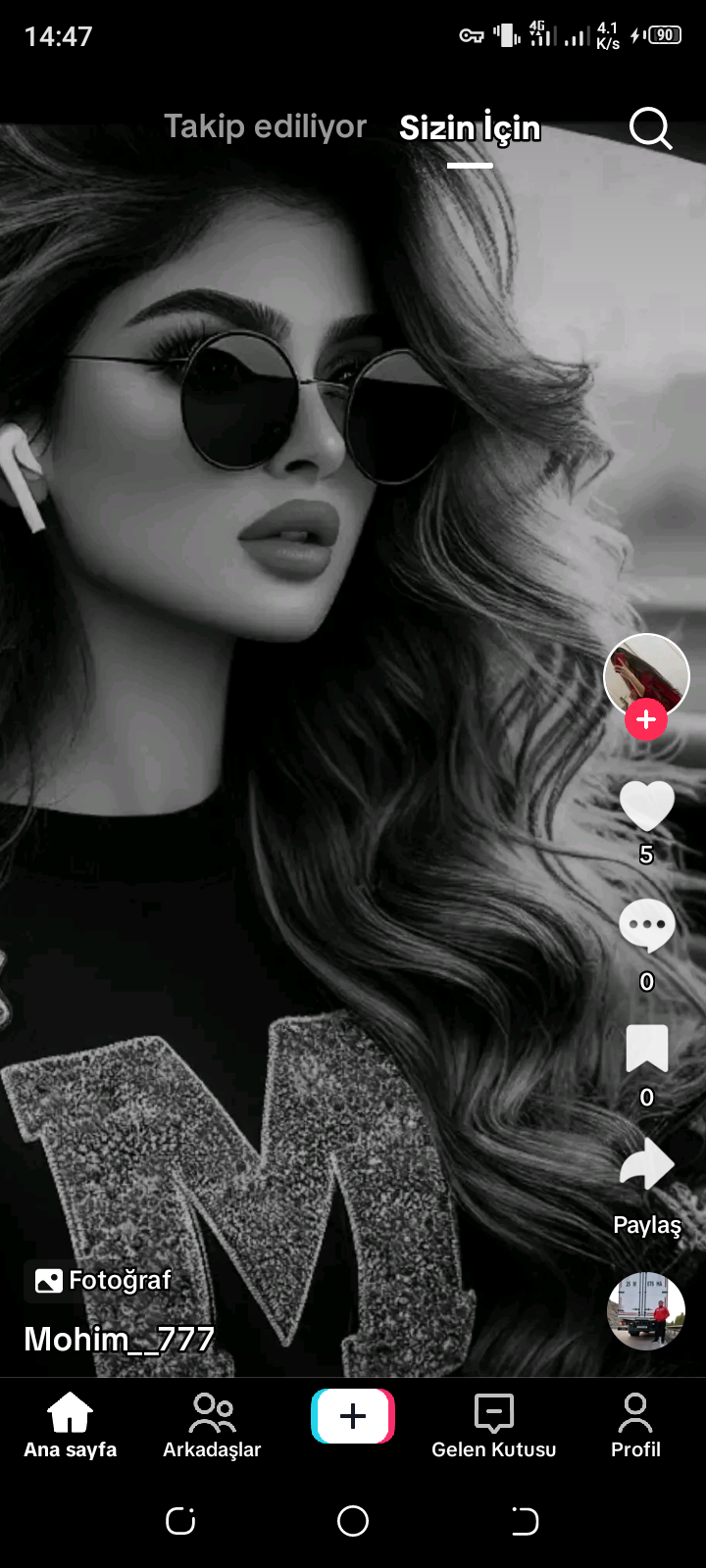Select the Sizin İçin tab
The image size is (706, 1568).
470,127
